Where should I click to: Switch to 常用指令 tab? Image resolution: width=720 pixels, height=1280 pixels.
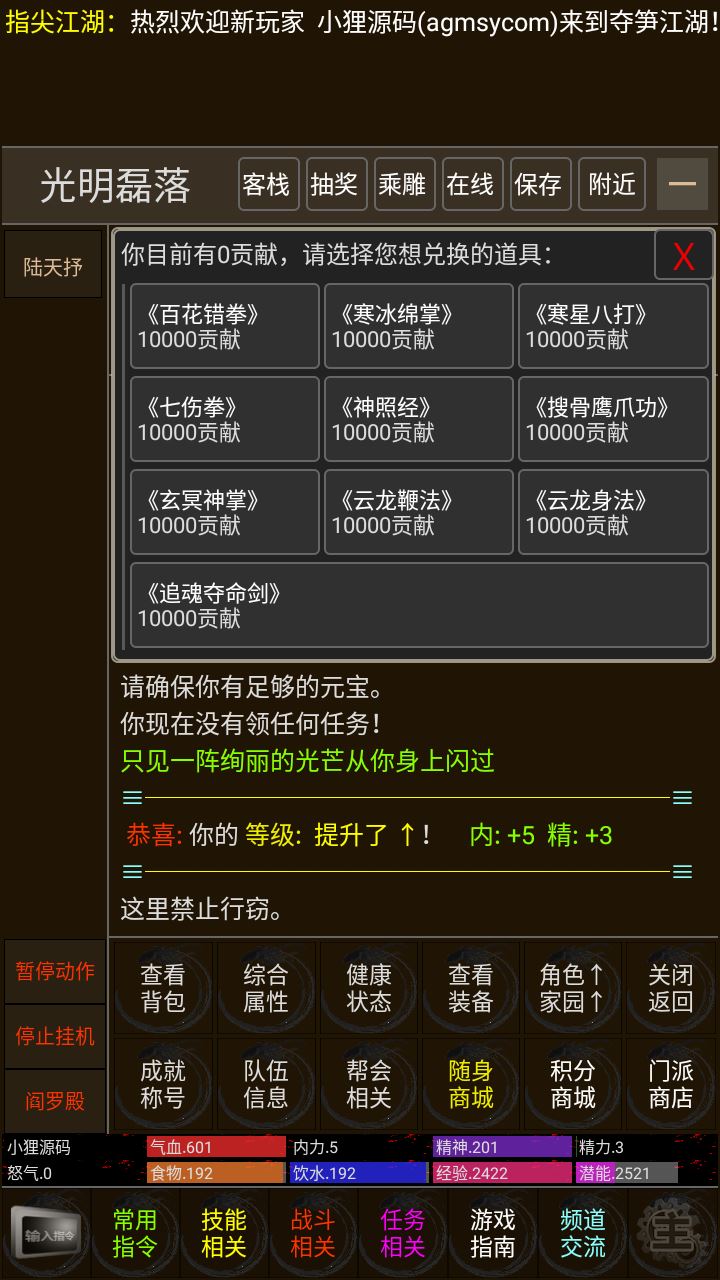(x=135, y=1233)
